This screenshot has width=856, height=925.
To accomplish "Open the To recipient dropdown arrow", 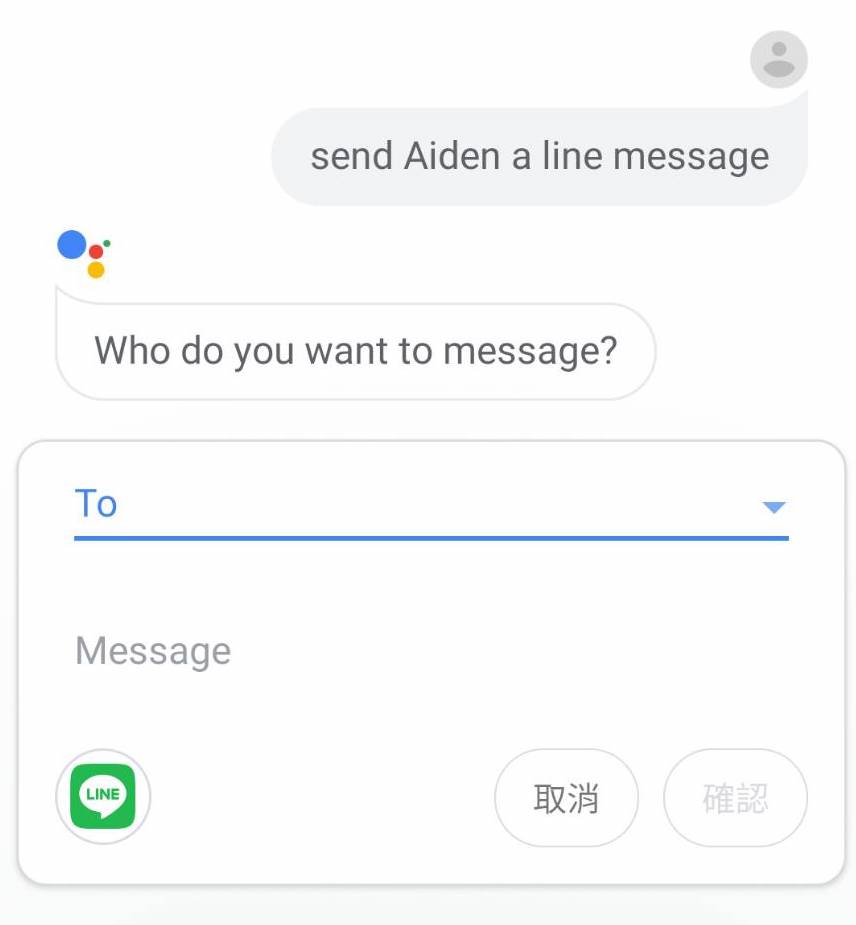I will click(773, 507).
